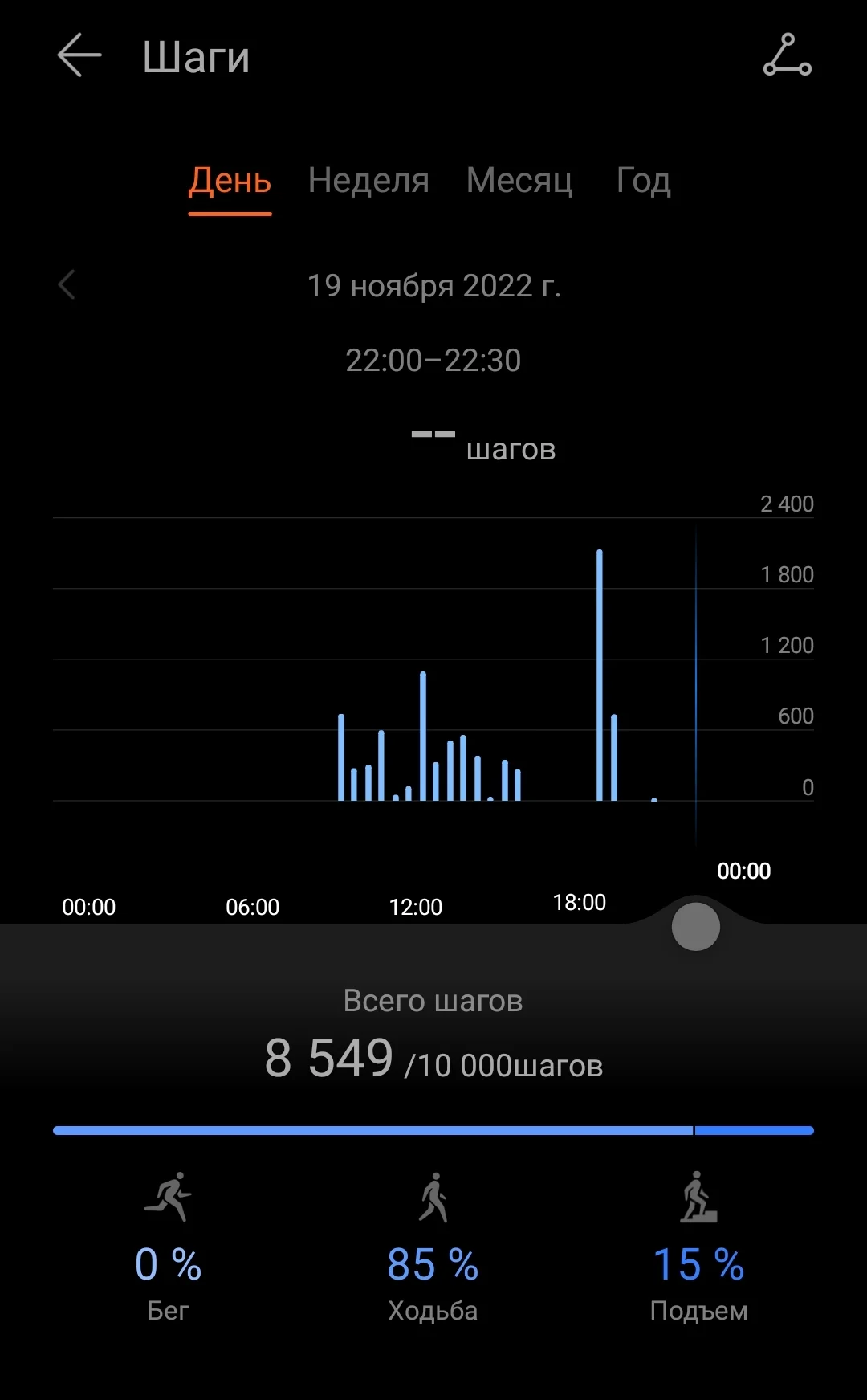Screen dimensions: 867x1400
Task: Go to the previous day with left chevron
Action: (x=67, y=284)
